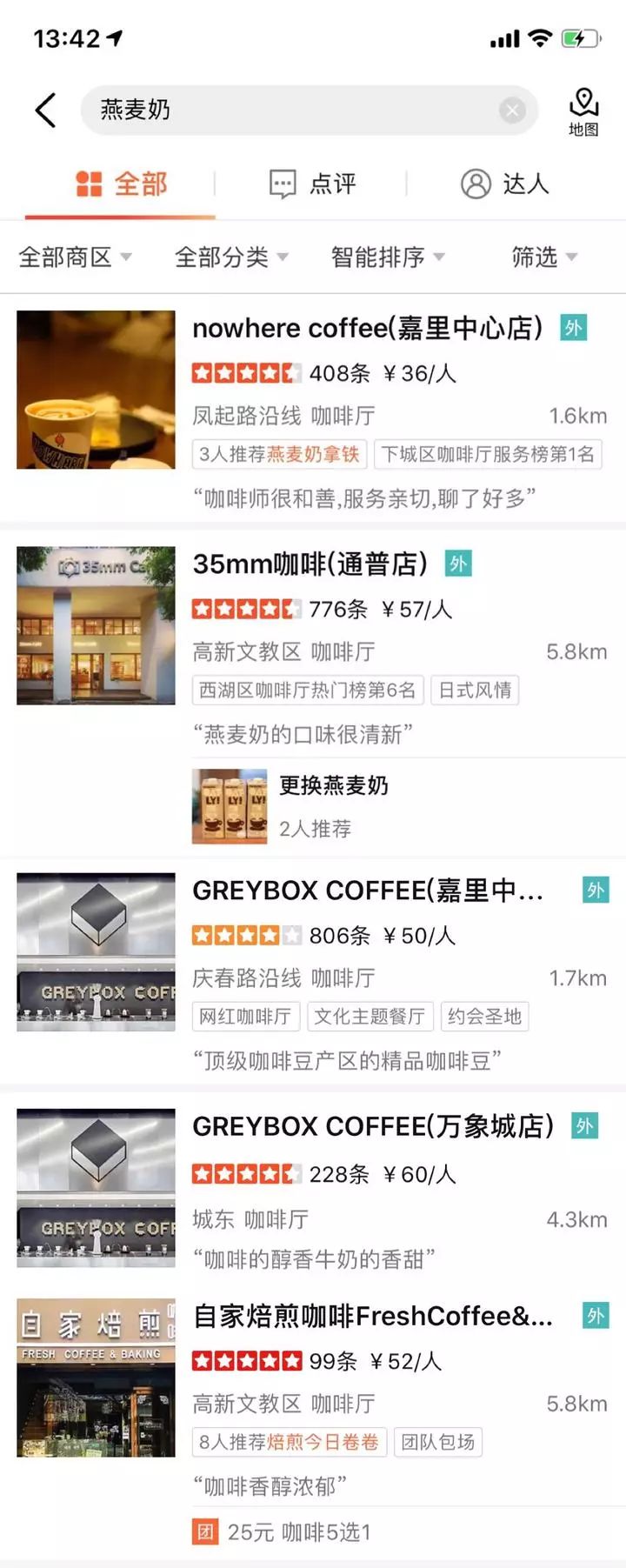
Task: Clear the search box with the X icon
Action: point(513,109)
